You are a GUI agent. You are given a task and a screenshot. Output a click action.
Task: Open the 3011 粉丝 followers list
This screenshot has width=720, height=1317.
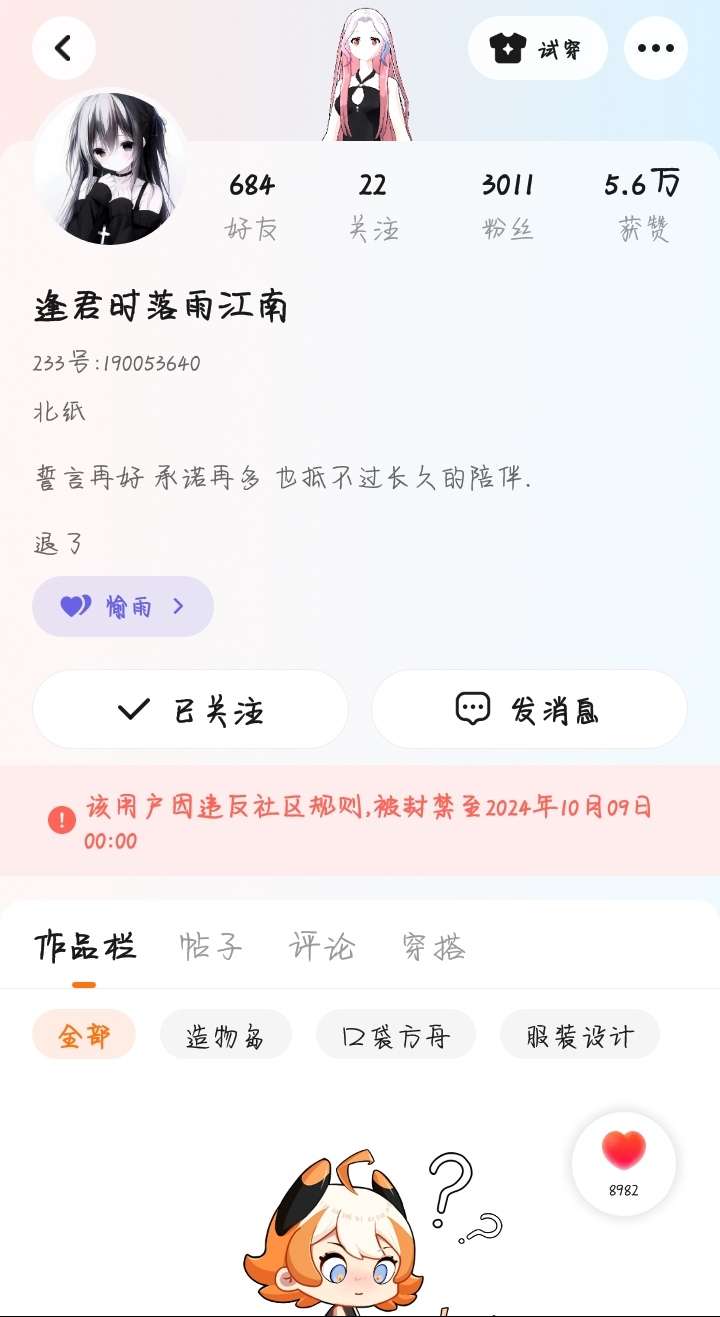coord(508,205)
